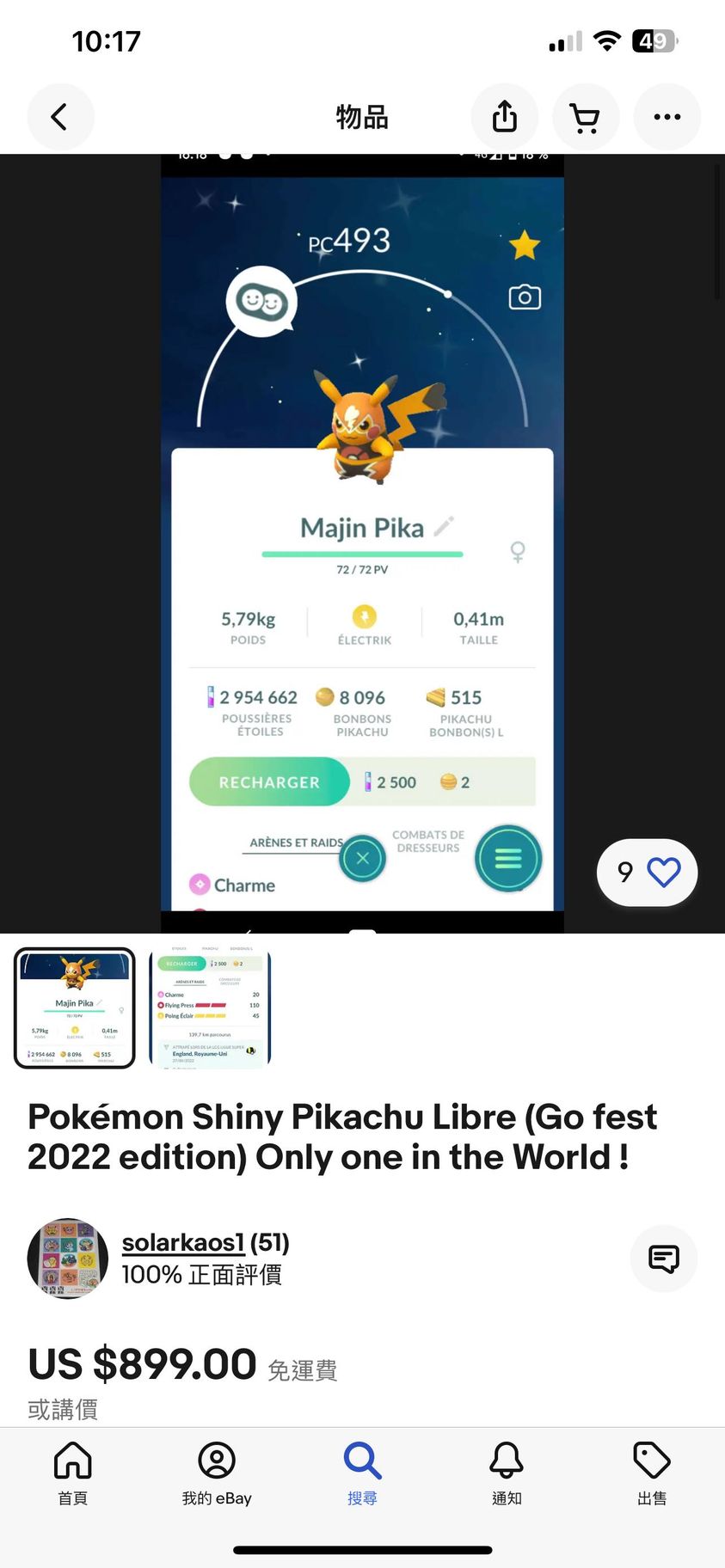Screen dimensions: 725x1568
Task: Open the more options menu
Action: click(x=667, y=117)
